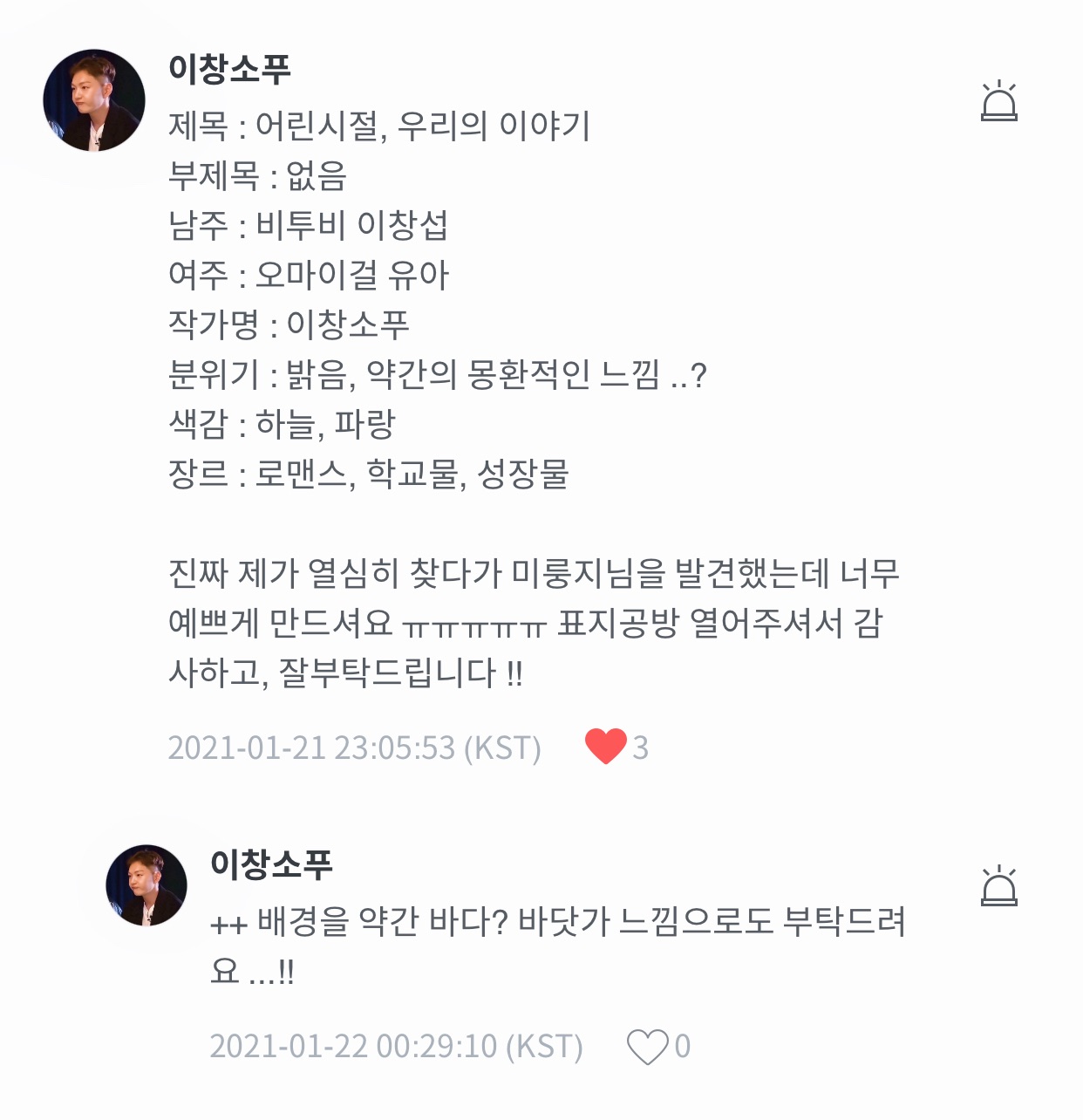Open 이창소푸's profile photo on first comment

(x=94, y=100)
